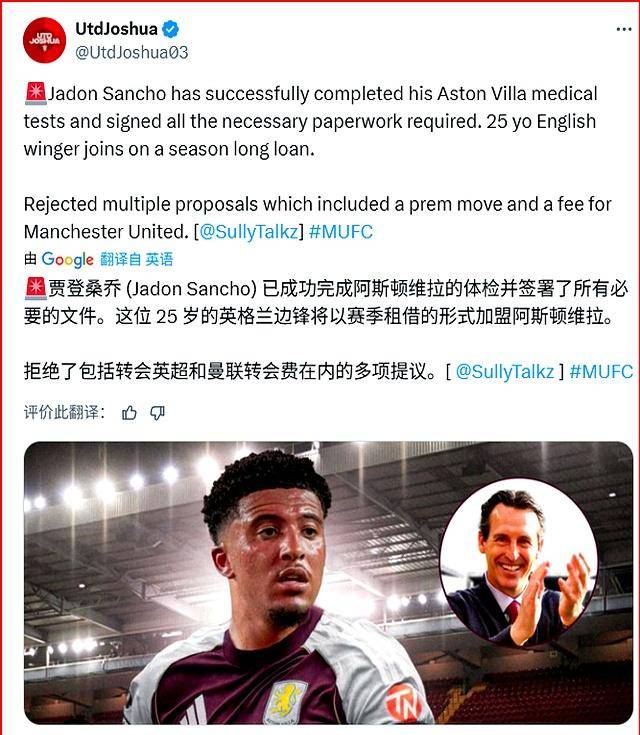Open the #MUFC hashtag in translated text

tap(601, 372)
